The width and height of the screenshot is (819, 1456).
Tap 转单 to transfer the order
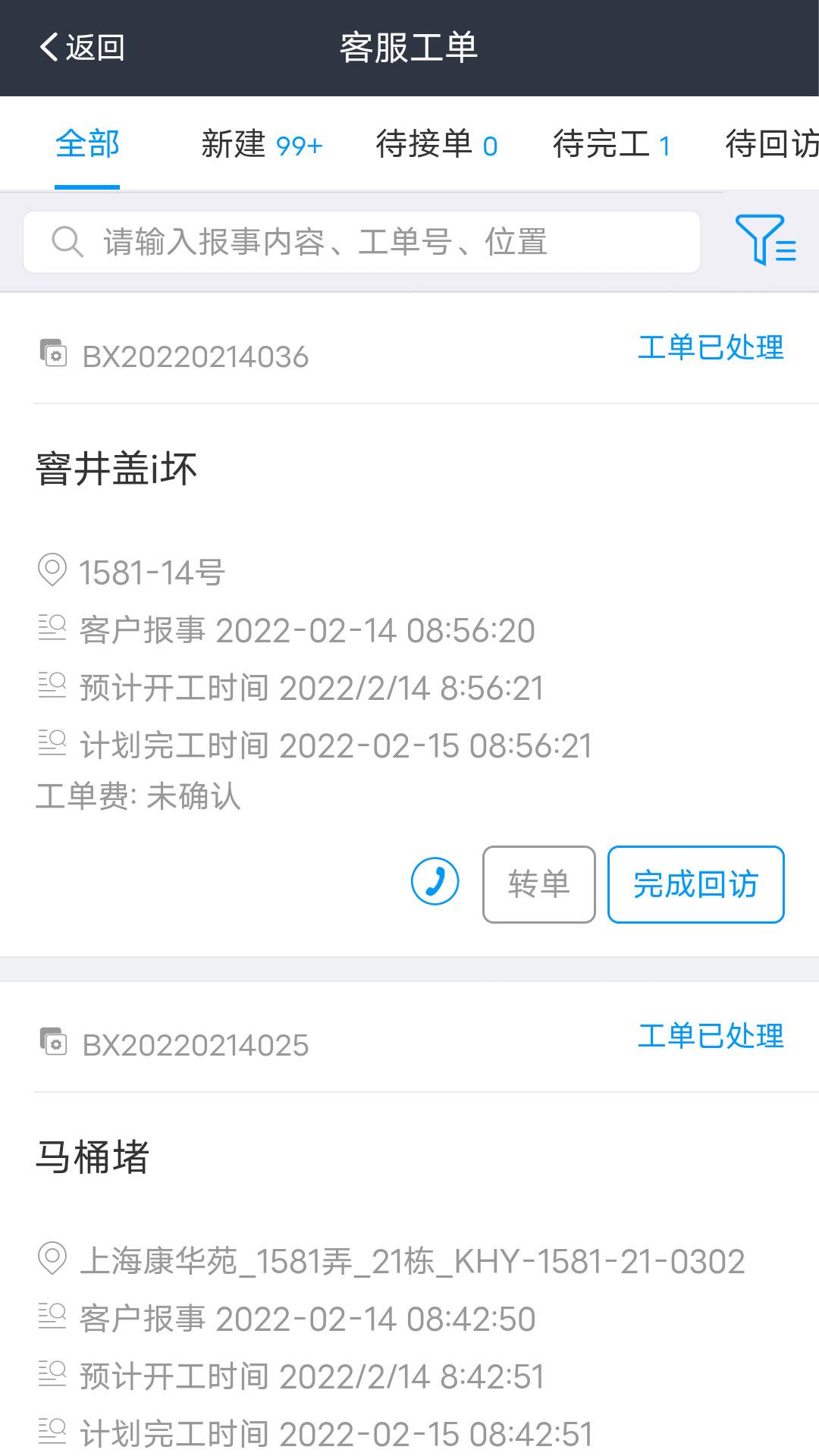point(539,884)
